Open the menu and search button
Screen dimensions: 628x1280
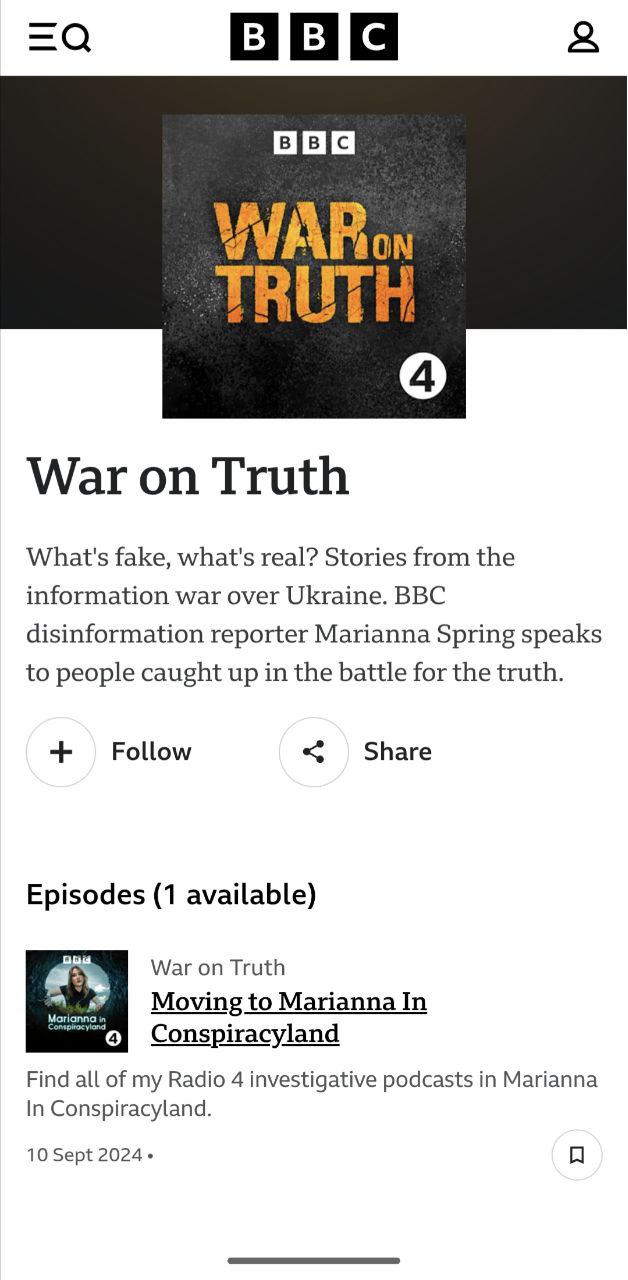pyautogui.click(x=59, y=38)
